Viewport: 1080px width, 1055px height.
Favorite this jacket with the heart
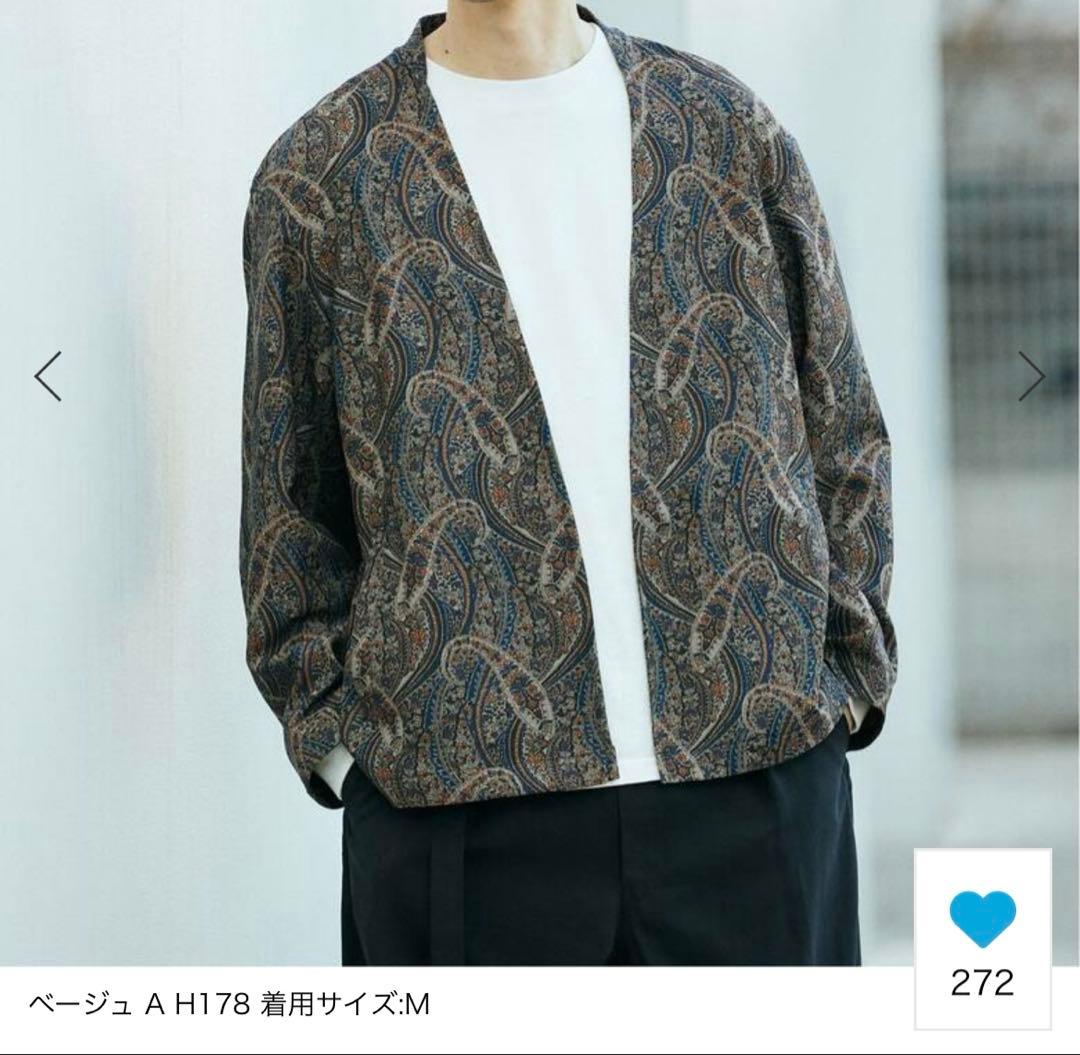982,919
